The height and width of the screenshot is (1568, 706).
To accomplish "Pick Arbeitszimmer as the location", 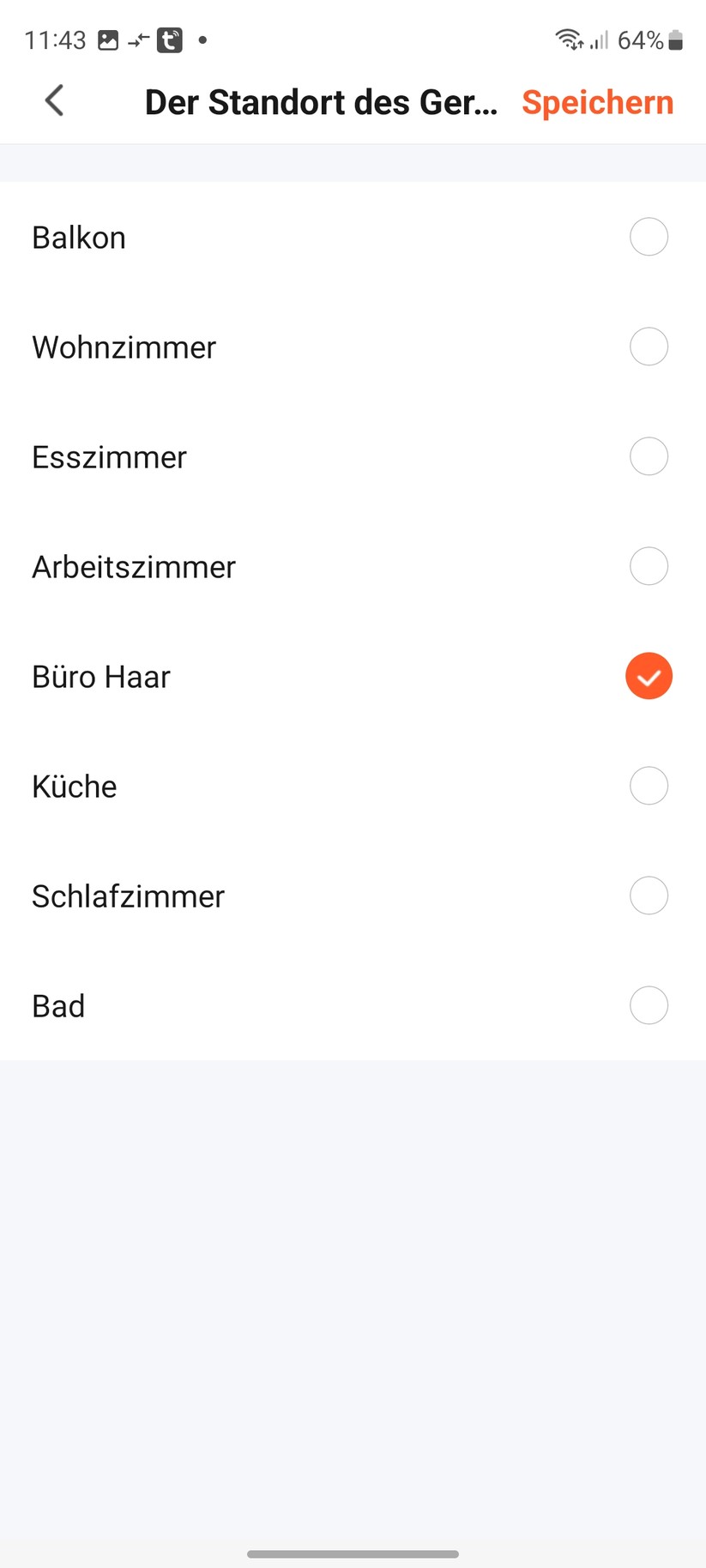I will tap(649, 566).
